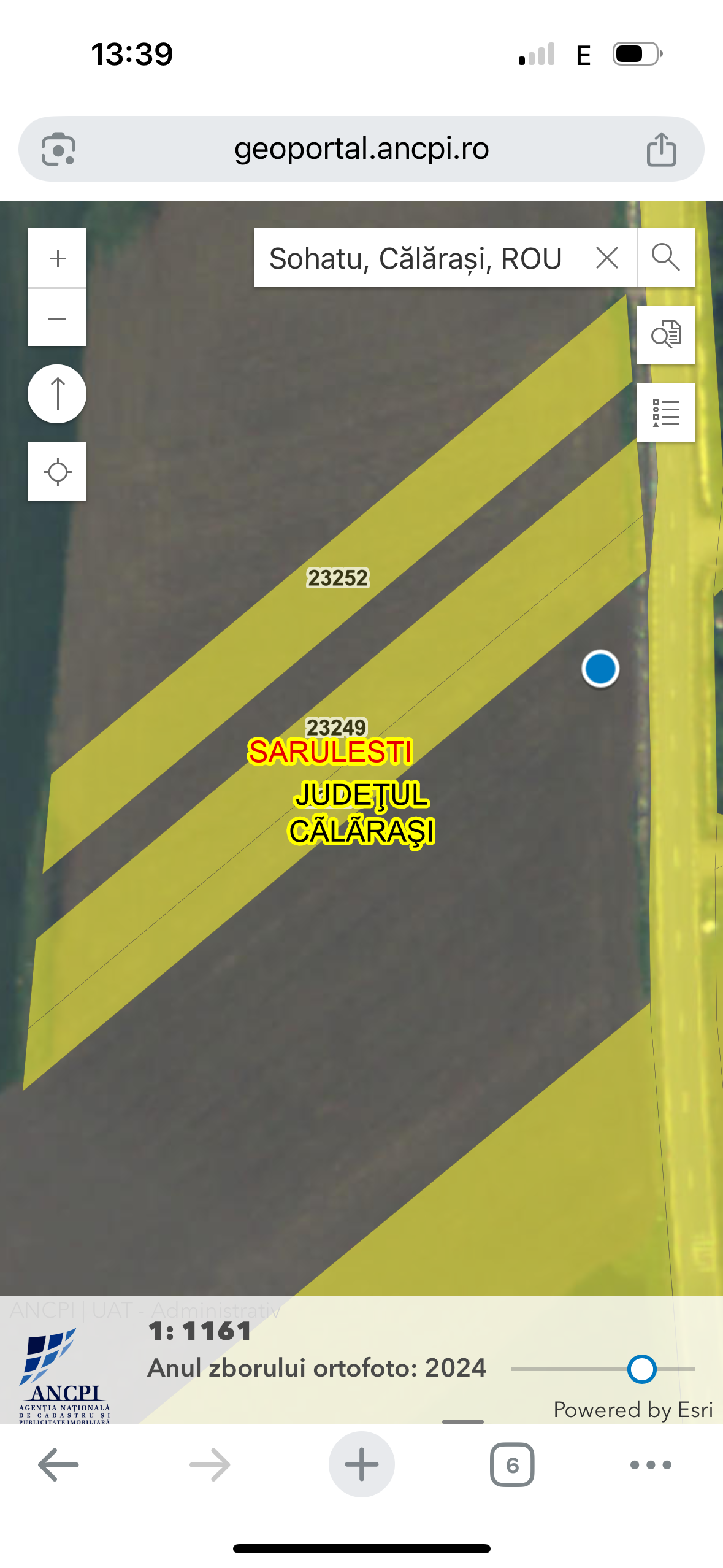This screenshot has width=723, height=1568.
Task: Open the identify/query tool
Action: 665,335
